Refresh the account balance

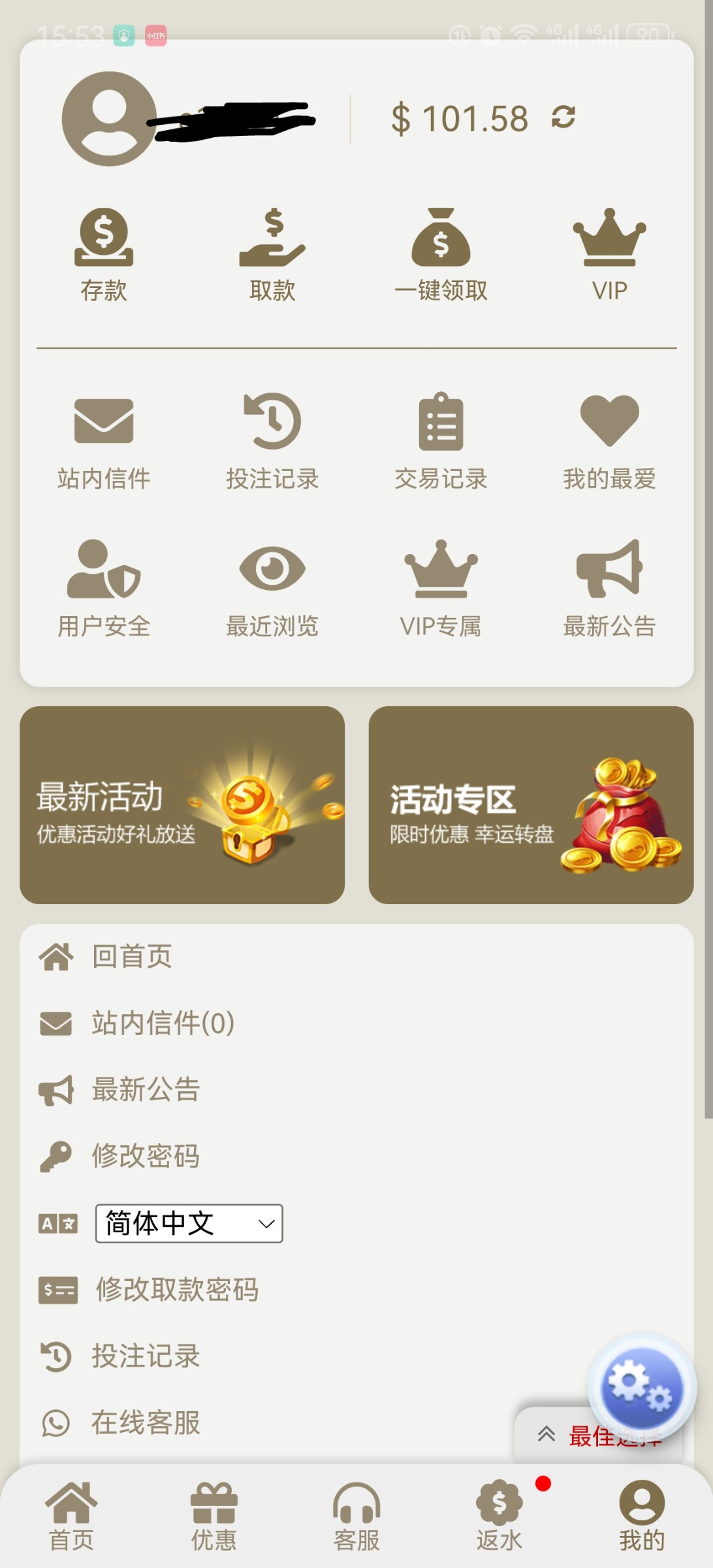tap(563, 118)
